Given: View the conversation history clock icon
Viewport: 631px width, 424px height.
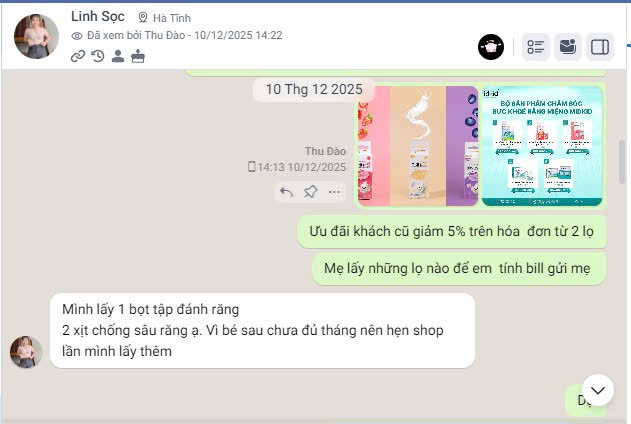Looking at the screenshot, I should (97, 56).
